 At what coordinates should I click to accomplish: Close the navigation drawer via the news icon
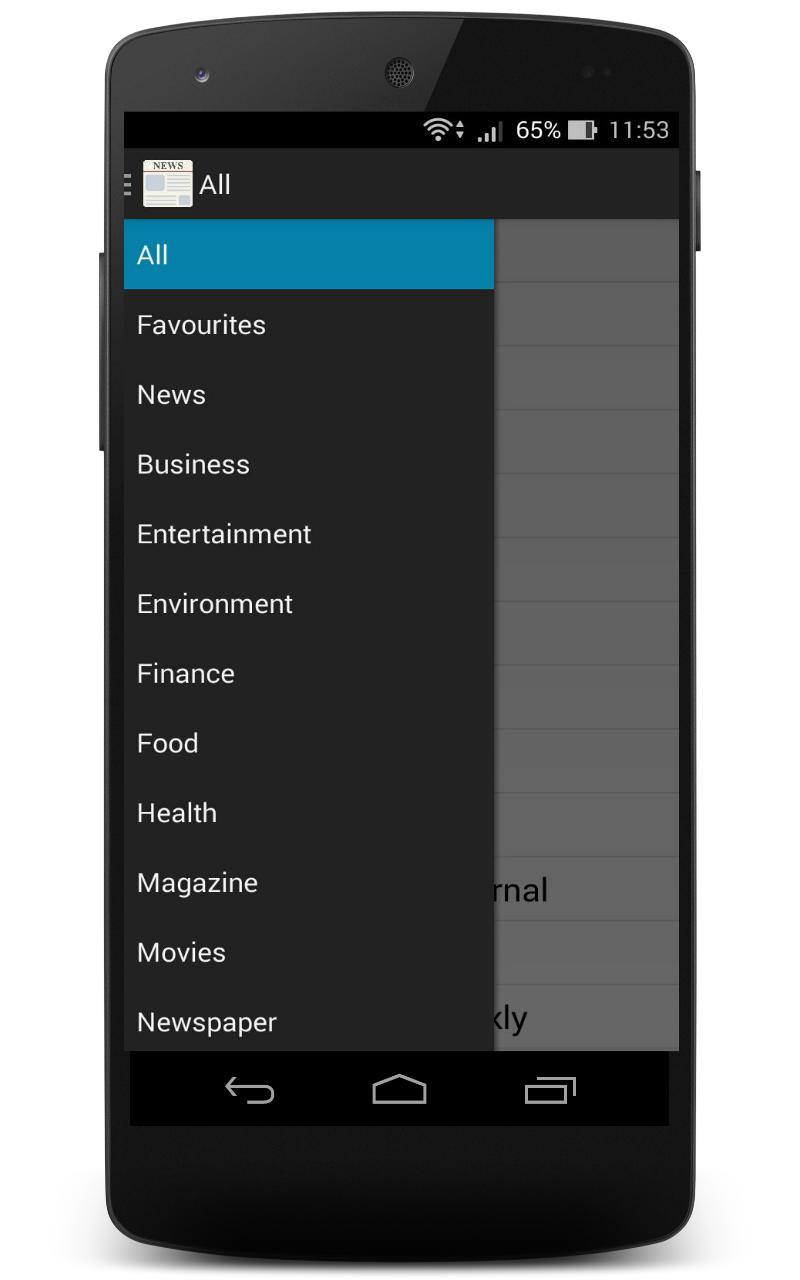tap(166, 184)
